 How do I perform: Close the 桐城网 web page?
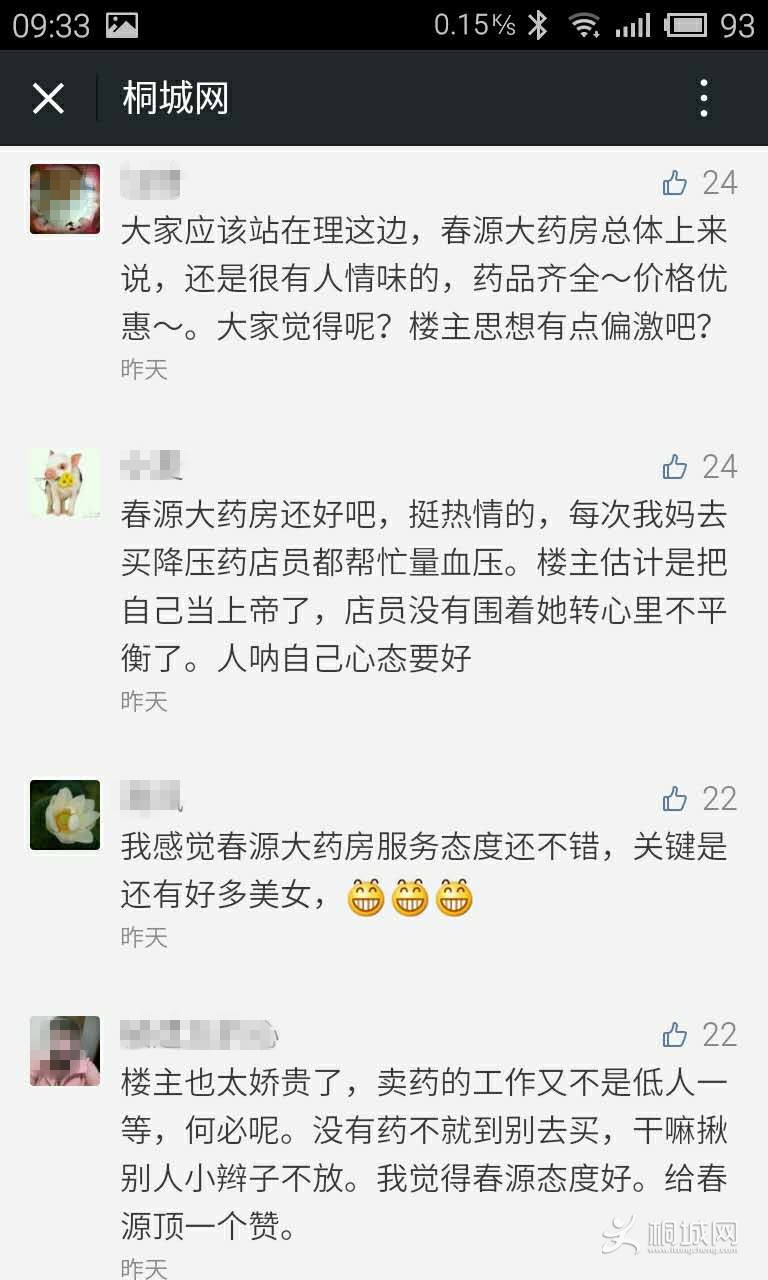(48, 99)
